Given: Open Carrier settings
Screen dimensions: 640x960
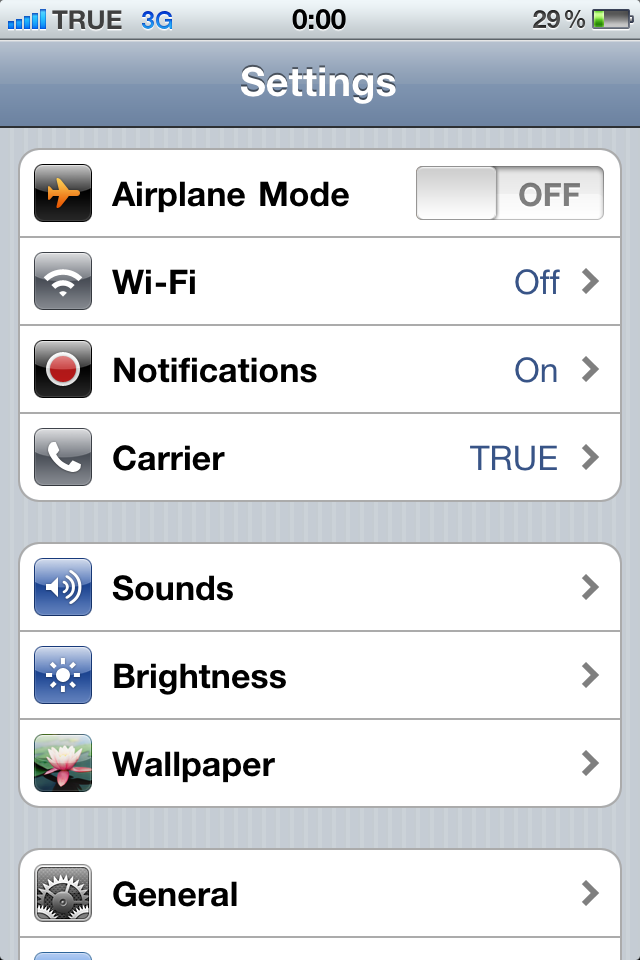Looking at the screenshot, I should 320,458.
